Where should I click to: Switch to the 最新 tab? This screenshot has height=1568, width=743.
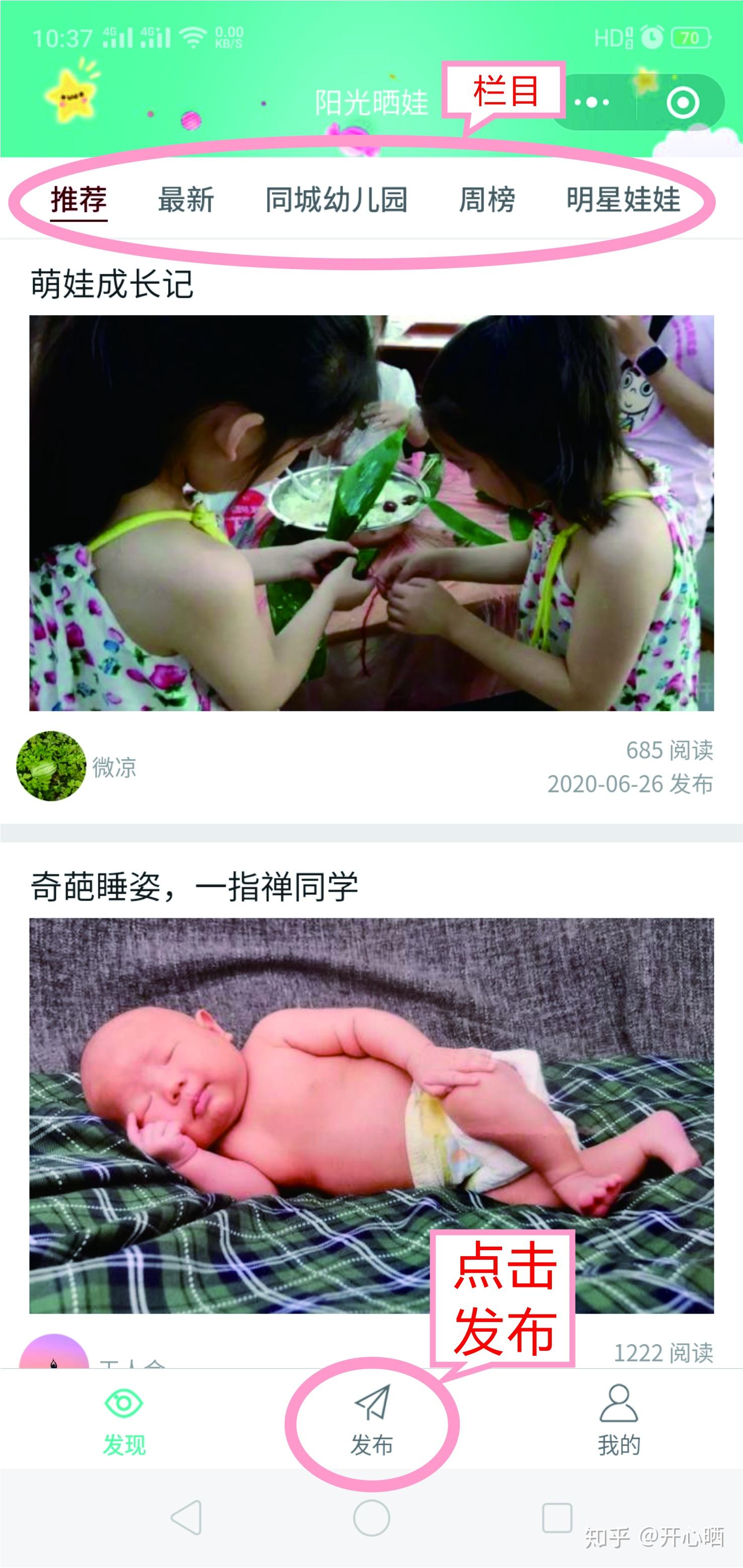click(x=186, y=200)
